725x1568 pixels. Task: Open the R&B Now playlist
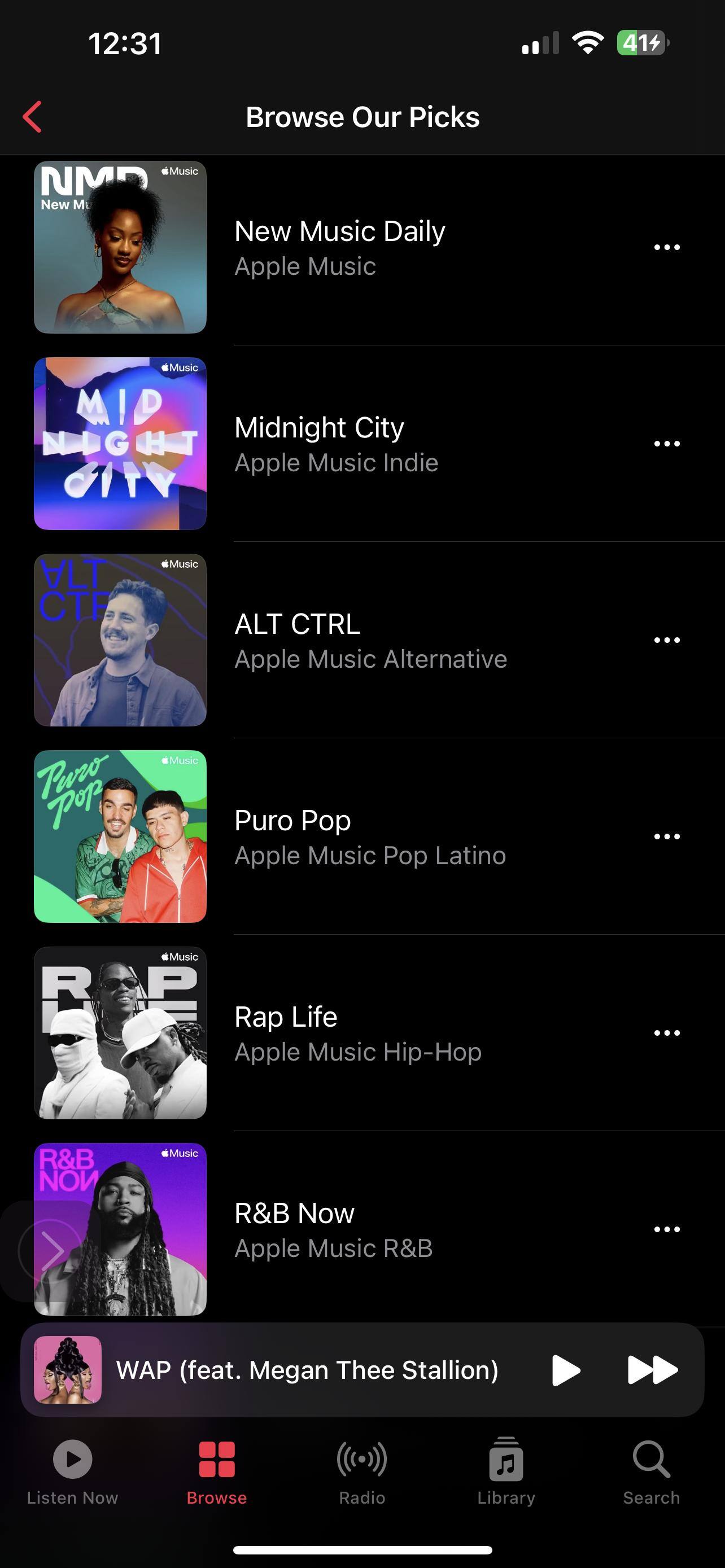coord(295,1229)
